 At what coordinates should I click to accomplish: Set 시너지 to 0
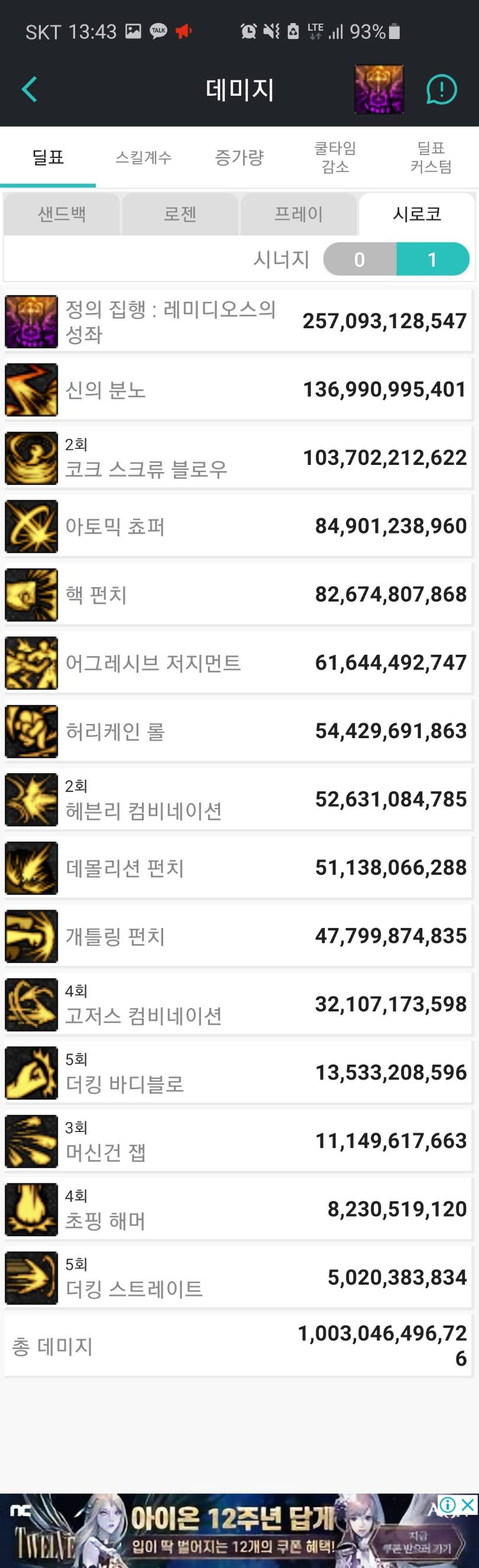point(359,260)
